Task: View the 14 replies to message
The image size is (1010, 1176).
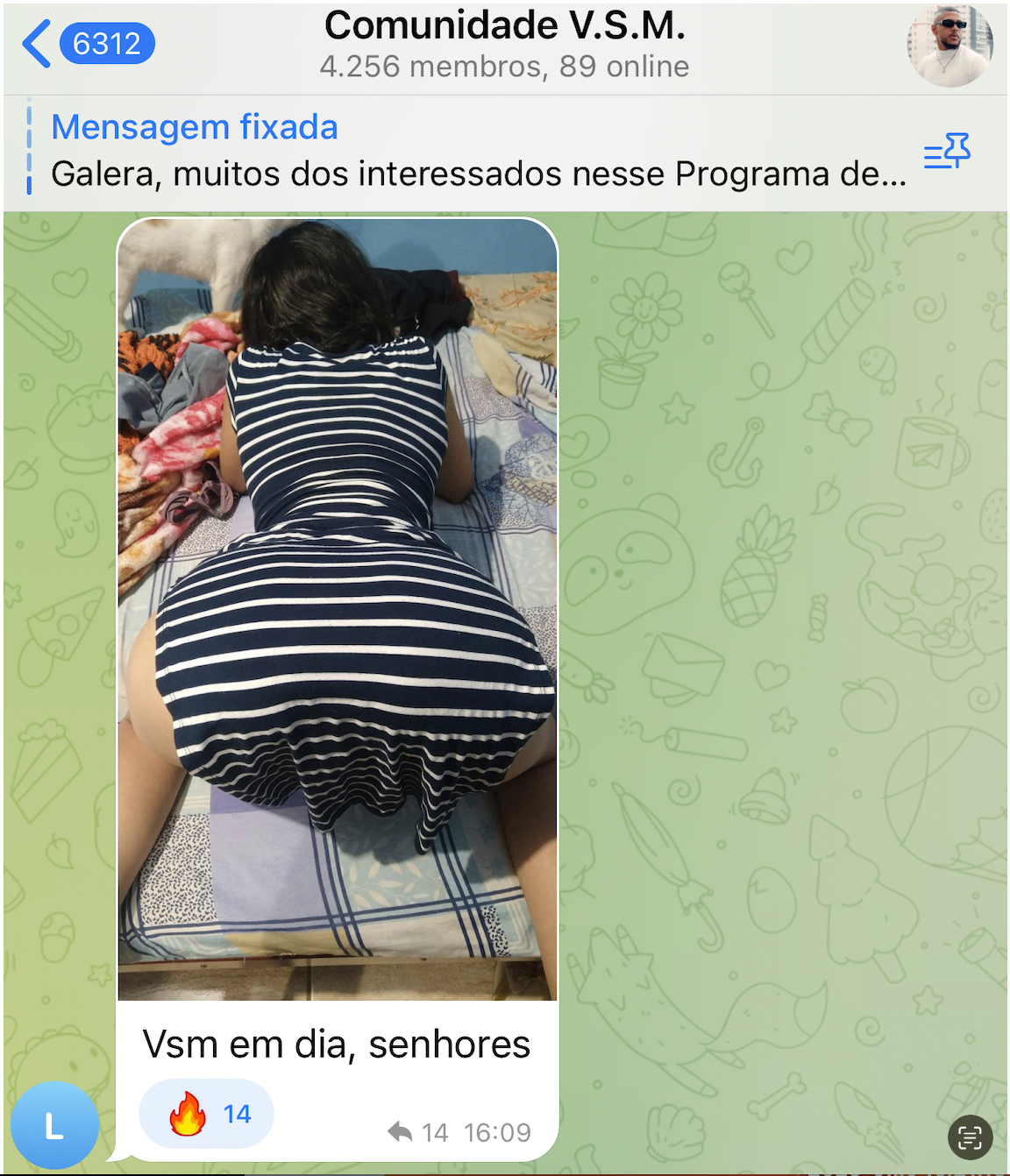Action: (x=418, y=1132)
